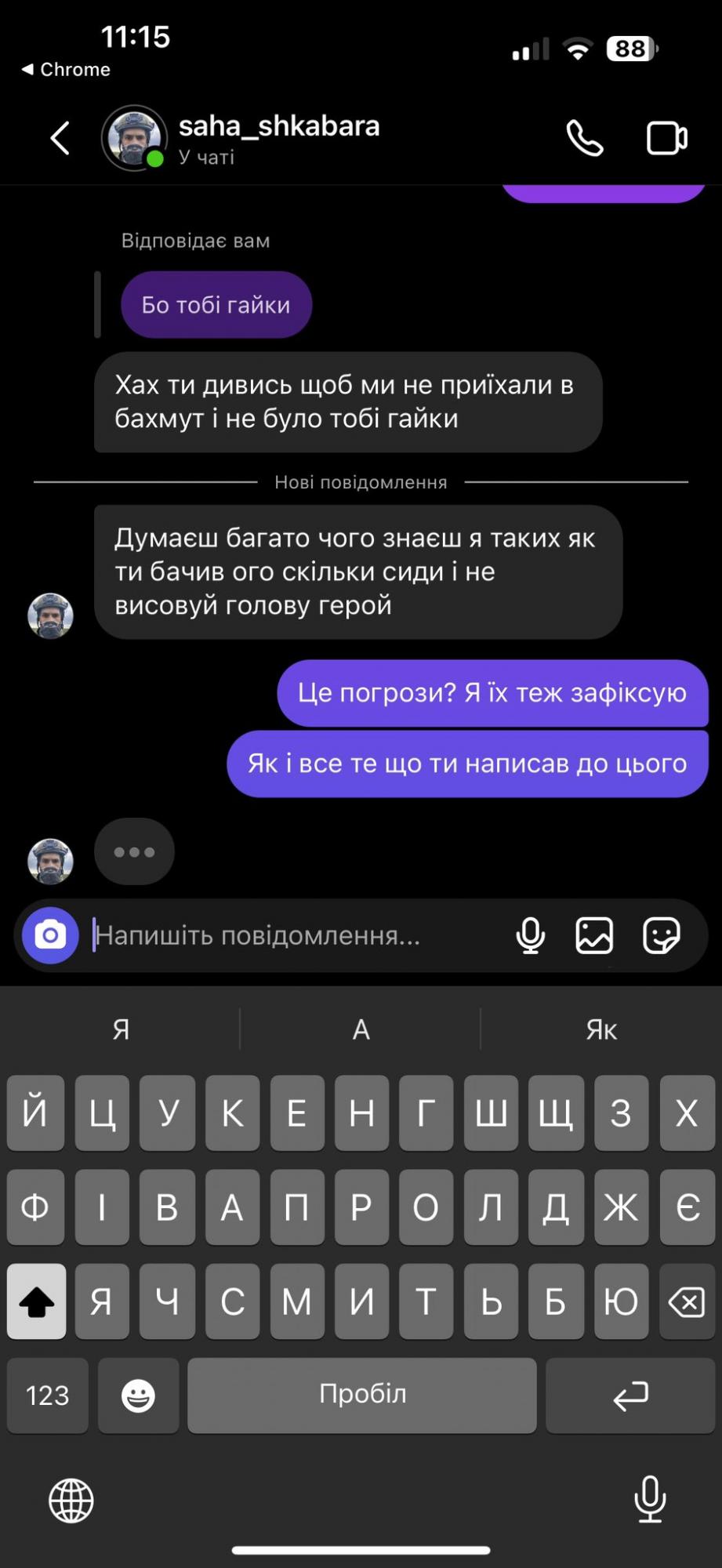Go back from the saha_shkabara chat
Image resolution: width=722 pixels, height=1568 pixels.
[60, 139]
